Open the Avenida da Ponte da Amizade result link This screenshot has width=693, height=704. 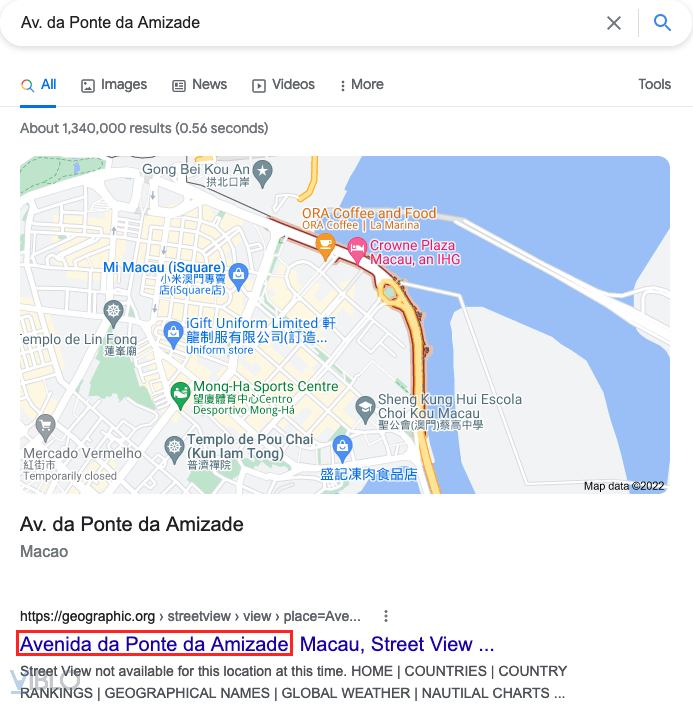tap(154, 644)
